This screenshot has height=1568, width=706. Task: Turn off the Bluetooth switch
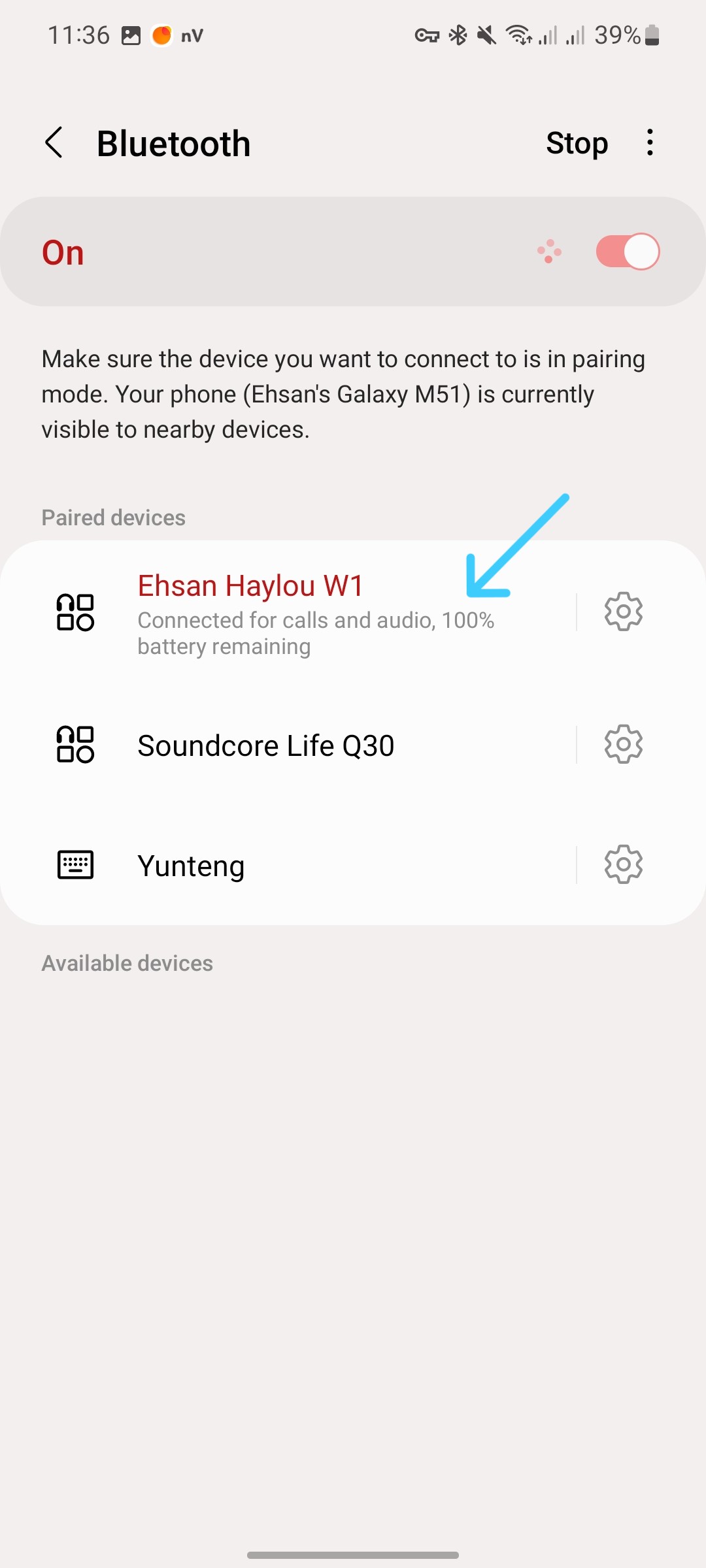point(627,252)
